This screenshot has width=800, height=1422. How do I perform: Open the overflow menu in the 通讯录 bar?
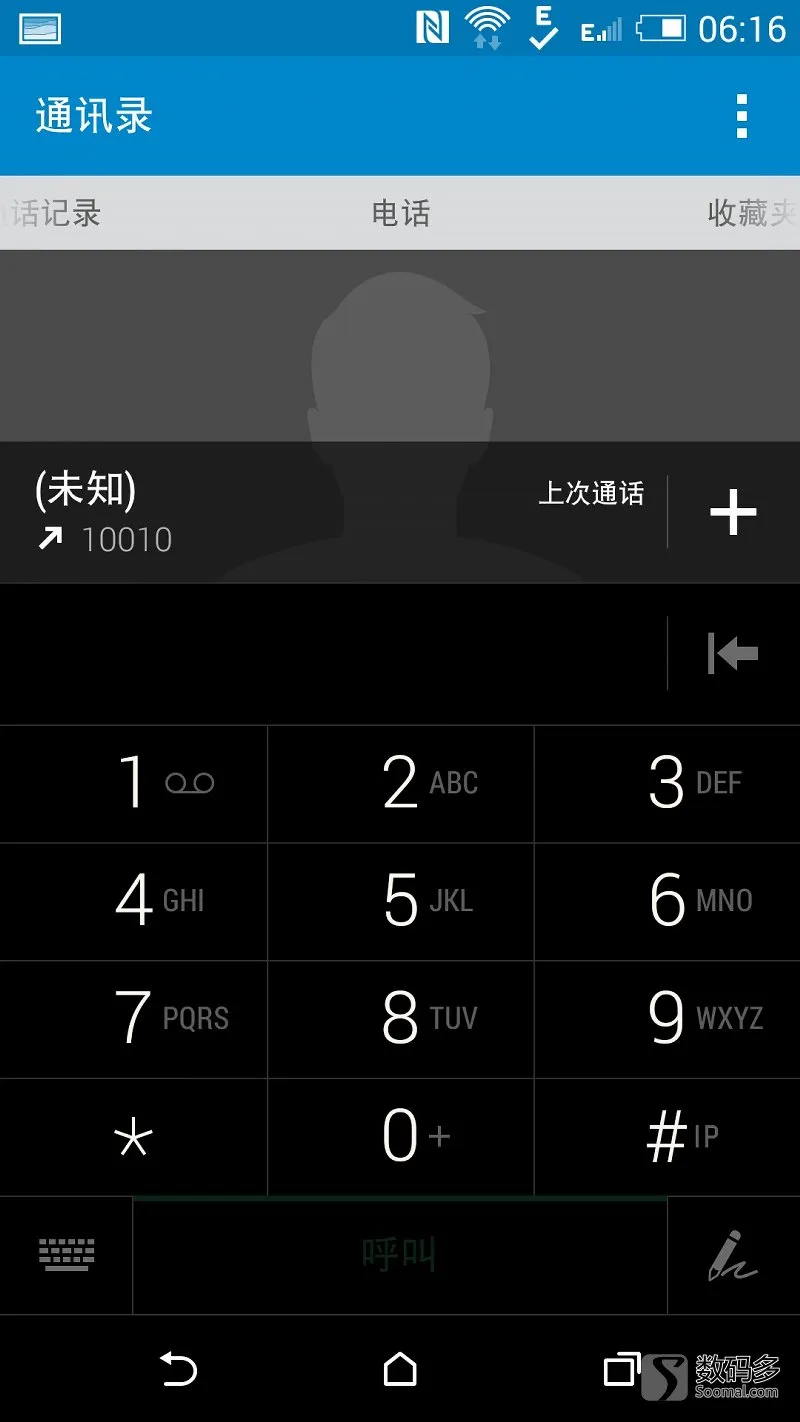[741, 116]
